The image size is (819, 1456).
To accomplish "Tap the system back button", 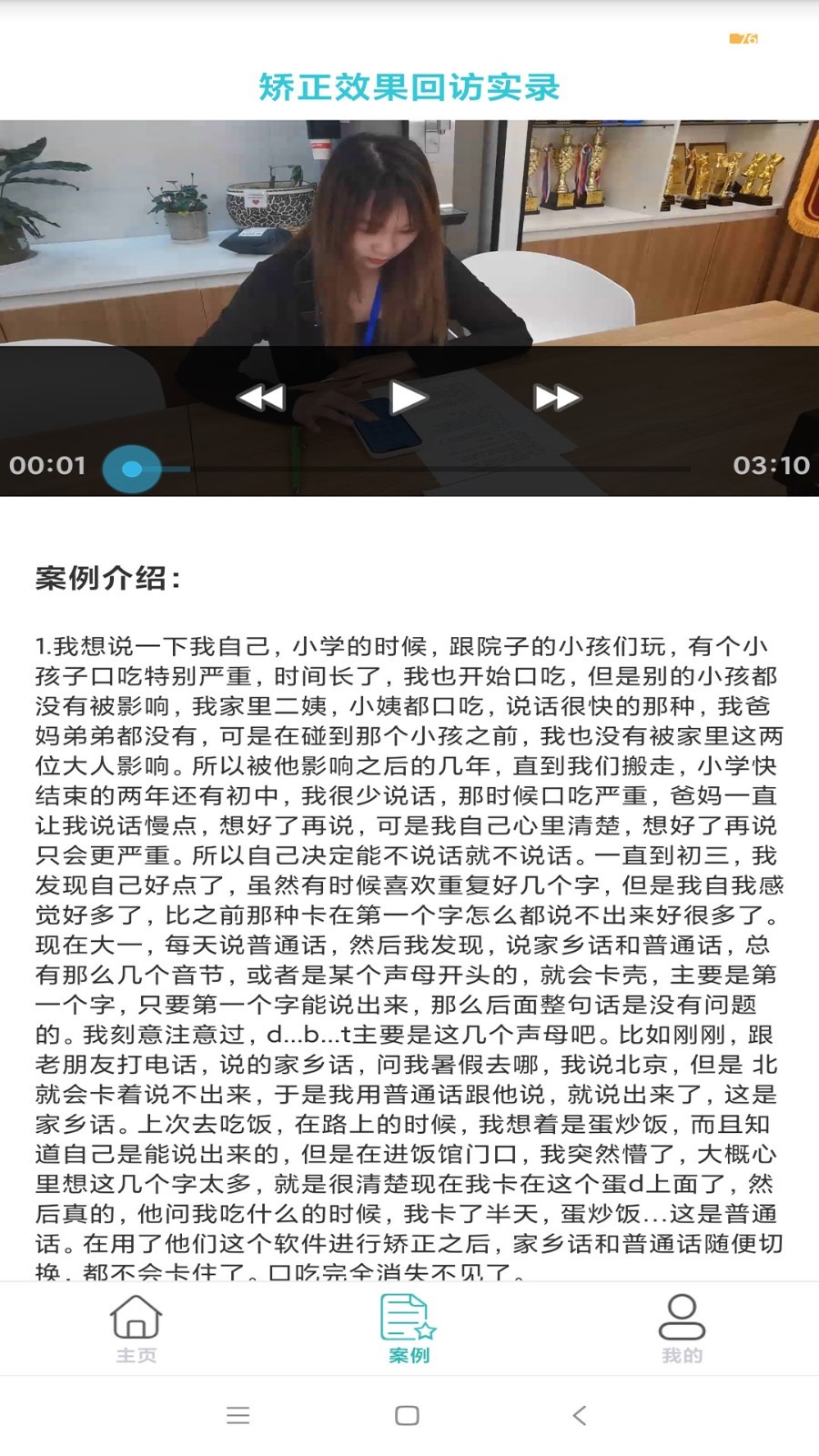I will coord(580,1415).
